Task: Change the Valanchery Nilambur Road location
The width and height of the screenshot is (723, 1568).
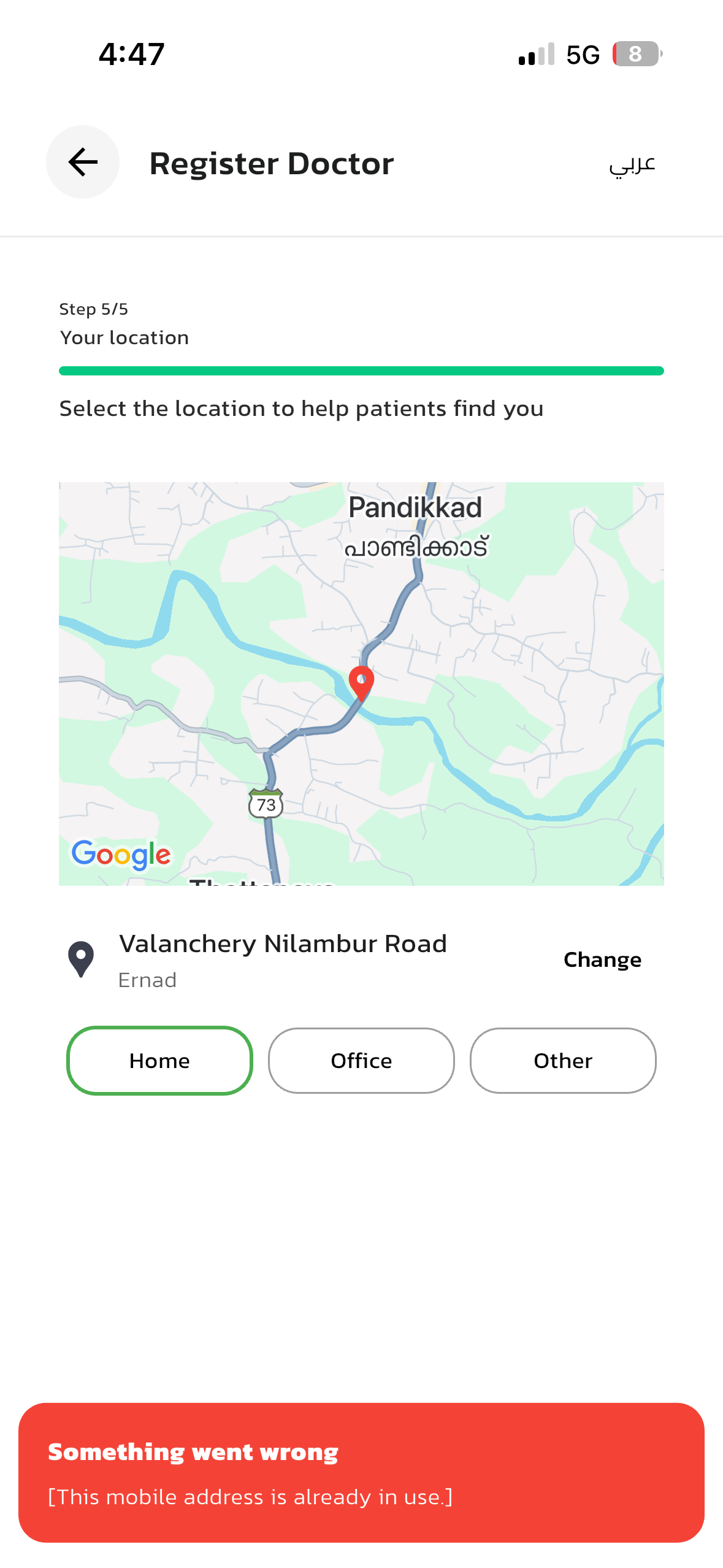Action: click(602, 959)
